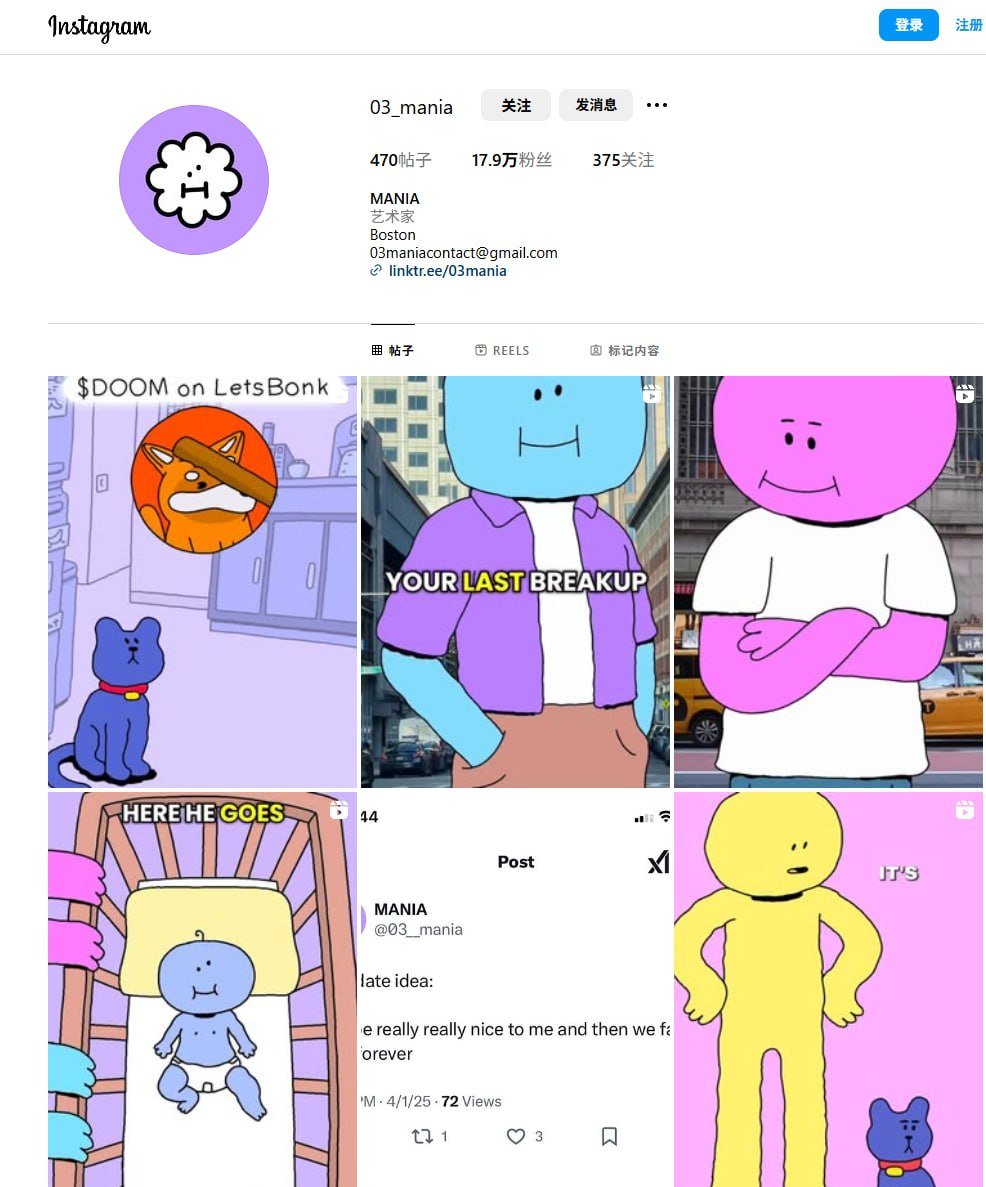Open the pink character crossed-arms reel
Image resolution: width=986 pixels, height=1187 pixels.
point(828,582)
